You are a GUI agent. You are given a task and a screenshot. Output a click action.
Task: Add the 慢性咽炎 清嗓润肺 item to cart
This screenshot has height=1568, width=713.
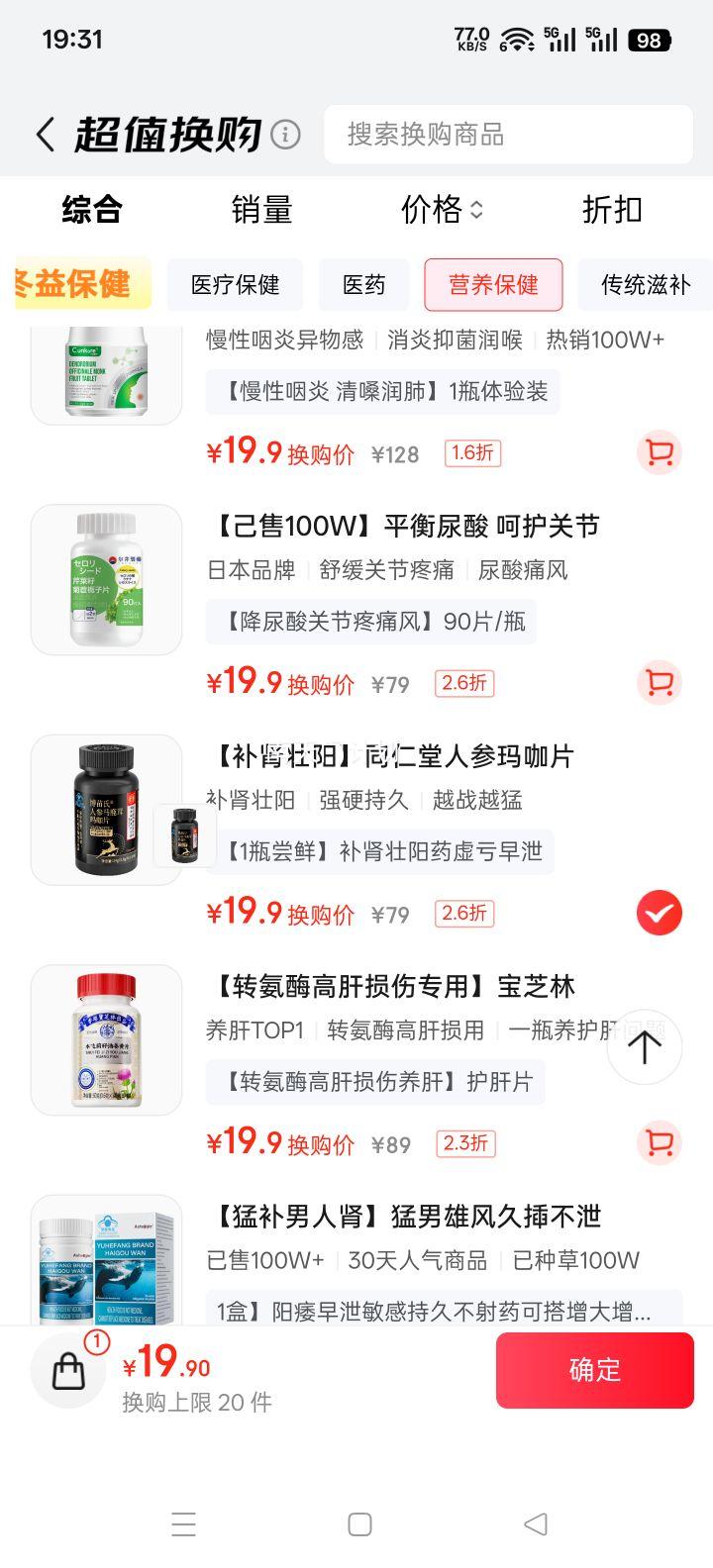[x=659, y=453]
